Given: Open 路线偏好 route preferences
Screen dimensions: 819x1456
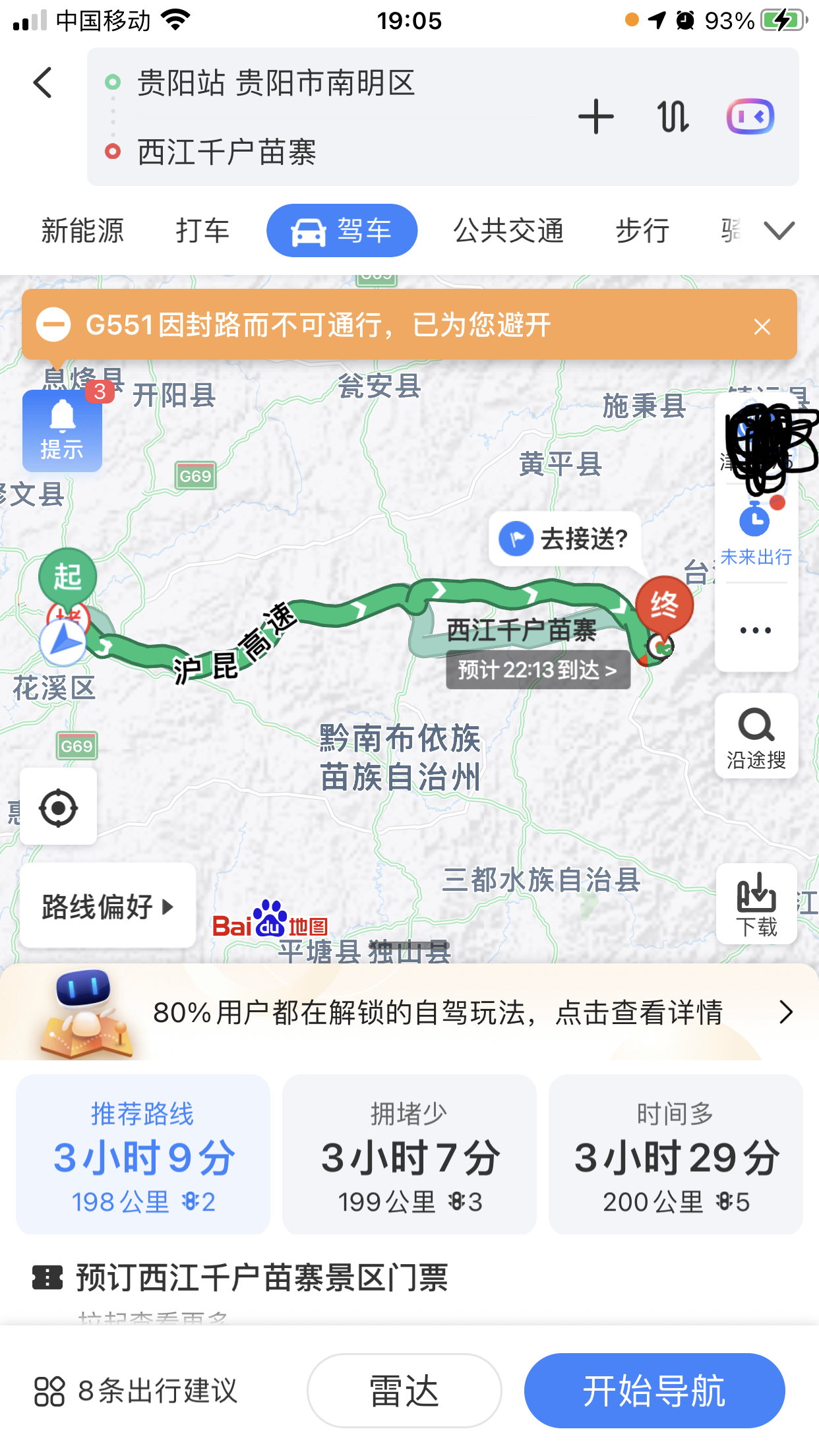Looking at the screenshot, I should 108,906.
